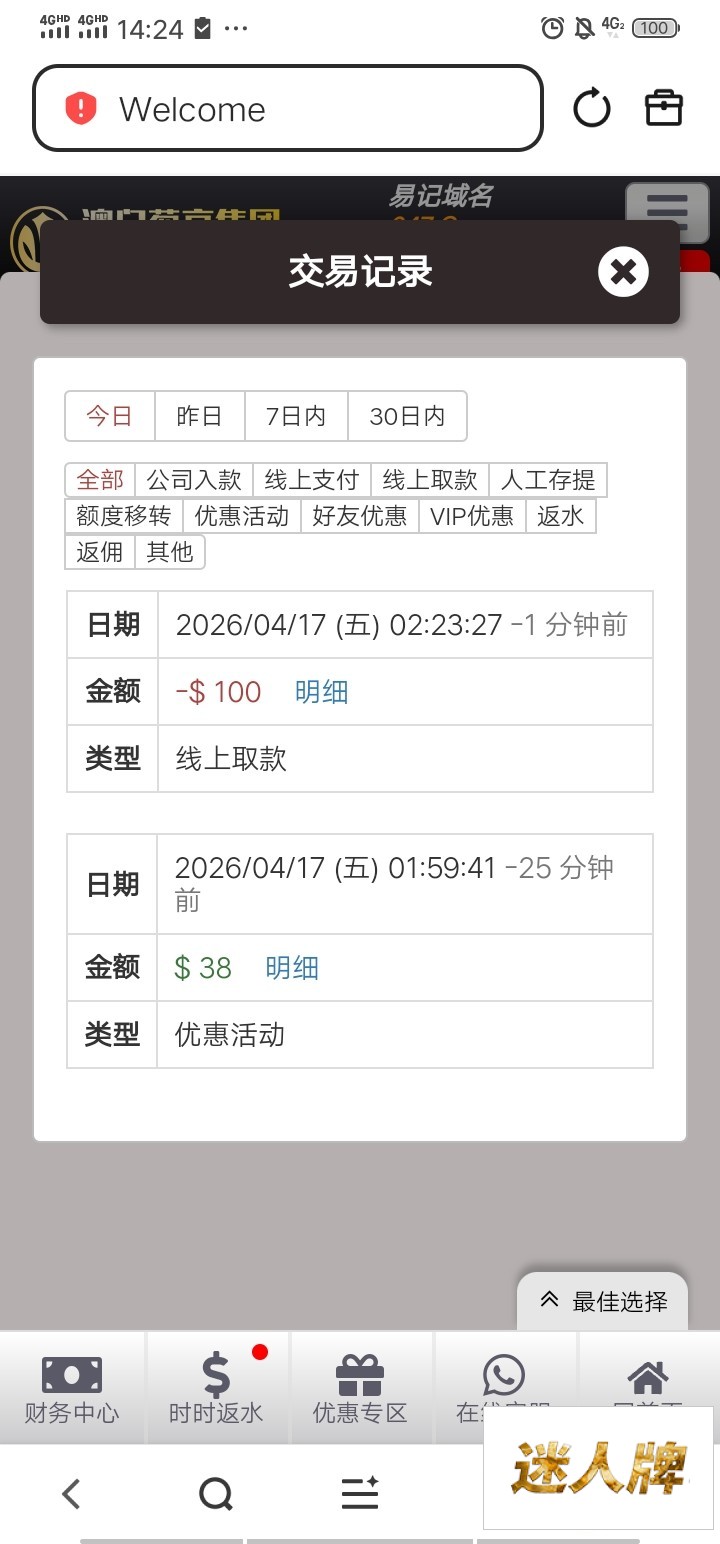Choose the 额度移转 filter
The width and height of the screenshot is (720, 1544).
point(124,516)
